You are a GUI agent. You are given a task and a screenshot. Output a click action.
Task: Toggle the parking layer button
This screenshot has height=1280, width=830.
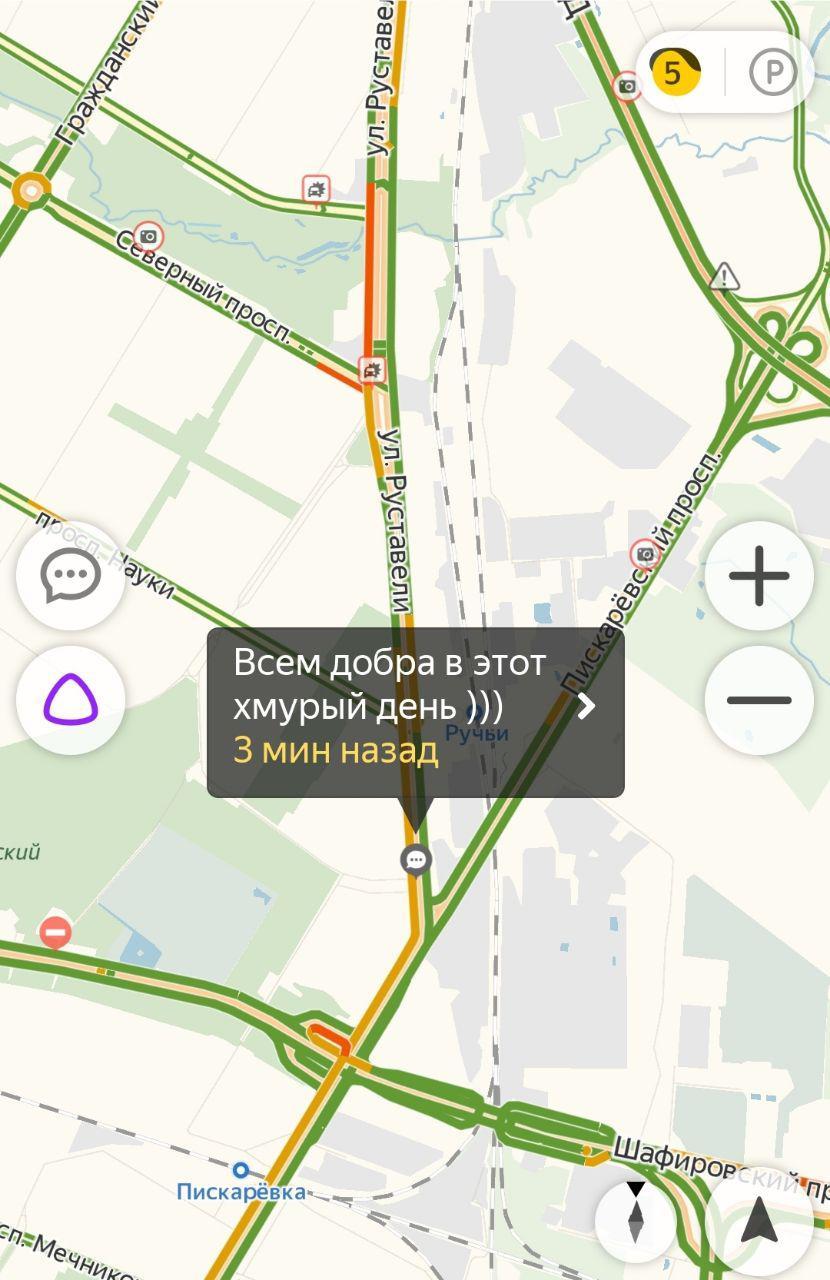[772, 72]
